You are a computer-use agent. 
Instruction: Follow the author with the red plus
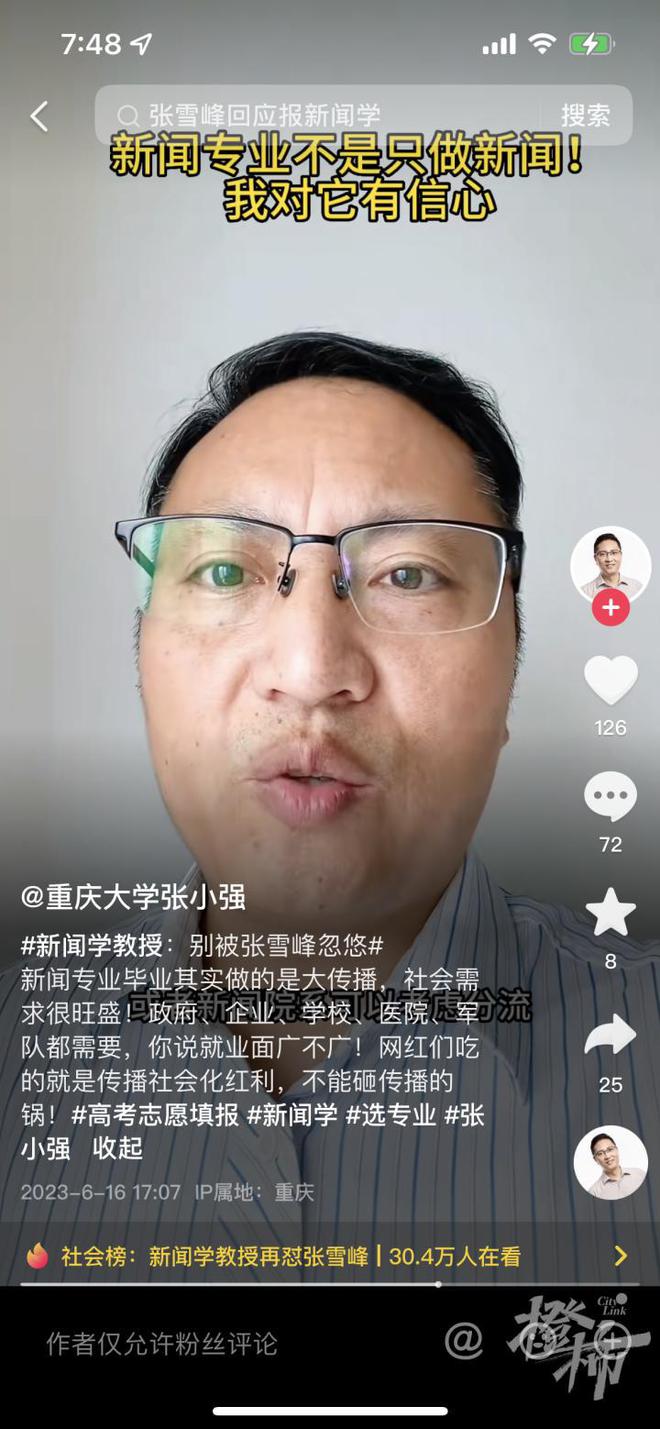coord(610,607)
